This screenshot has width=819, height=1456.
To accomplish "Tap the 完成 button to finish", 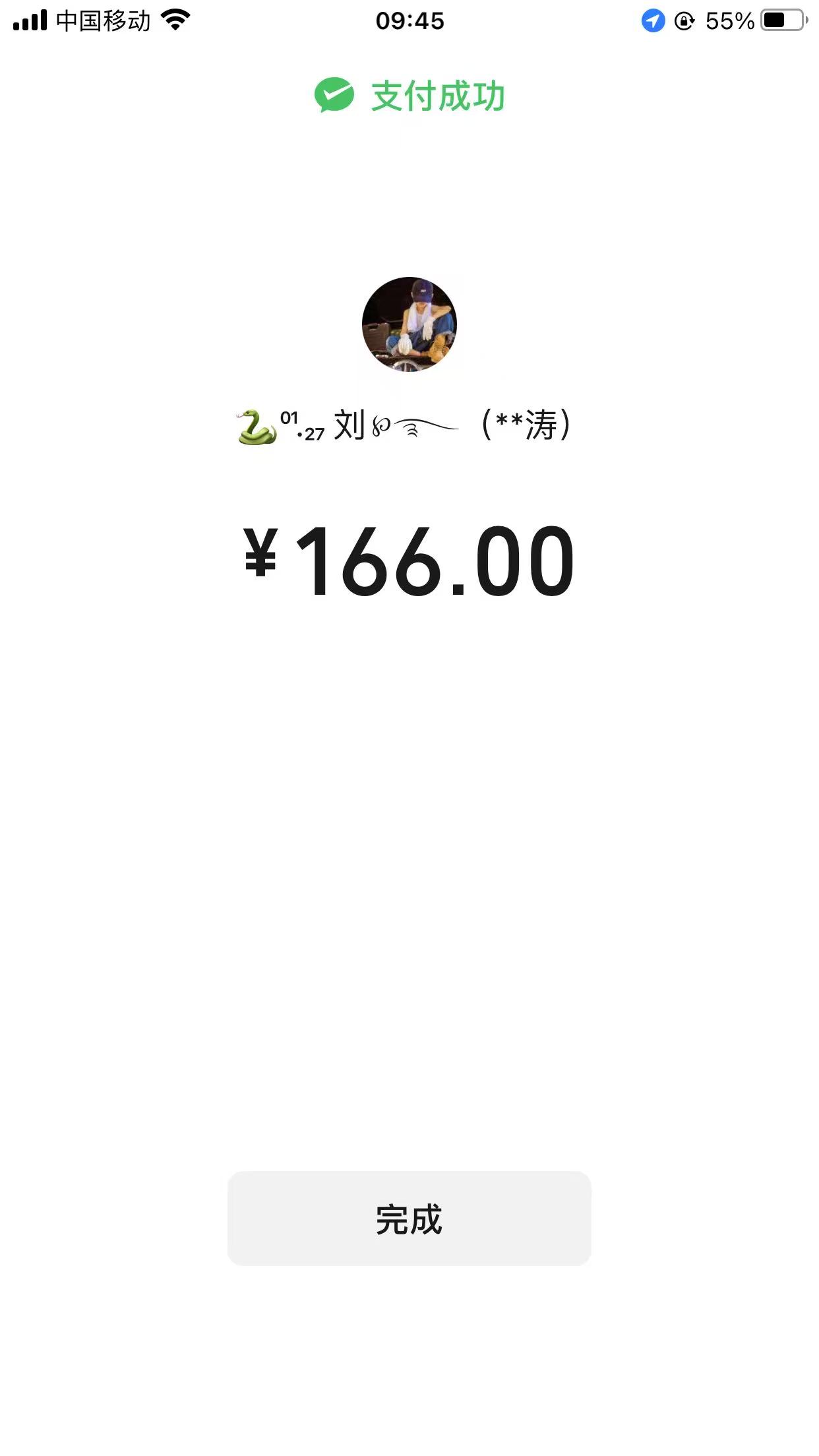I will click(409, 1219).
